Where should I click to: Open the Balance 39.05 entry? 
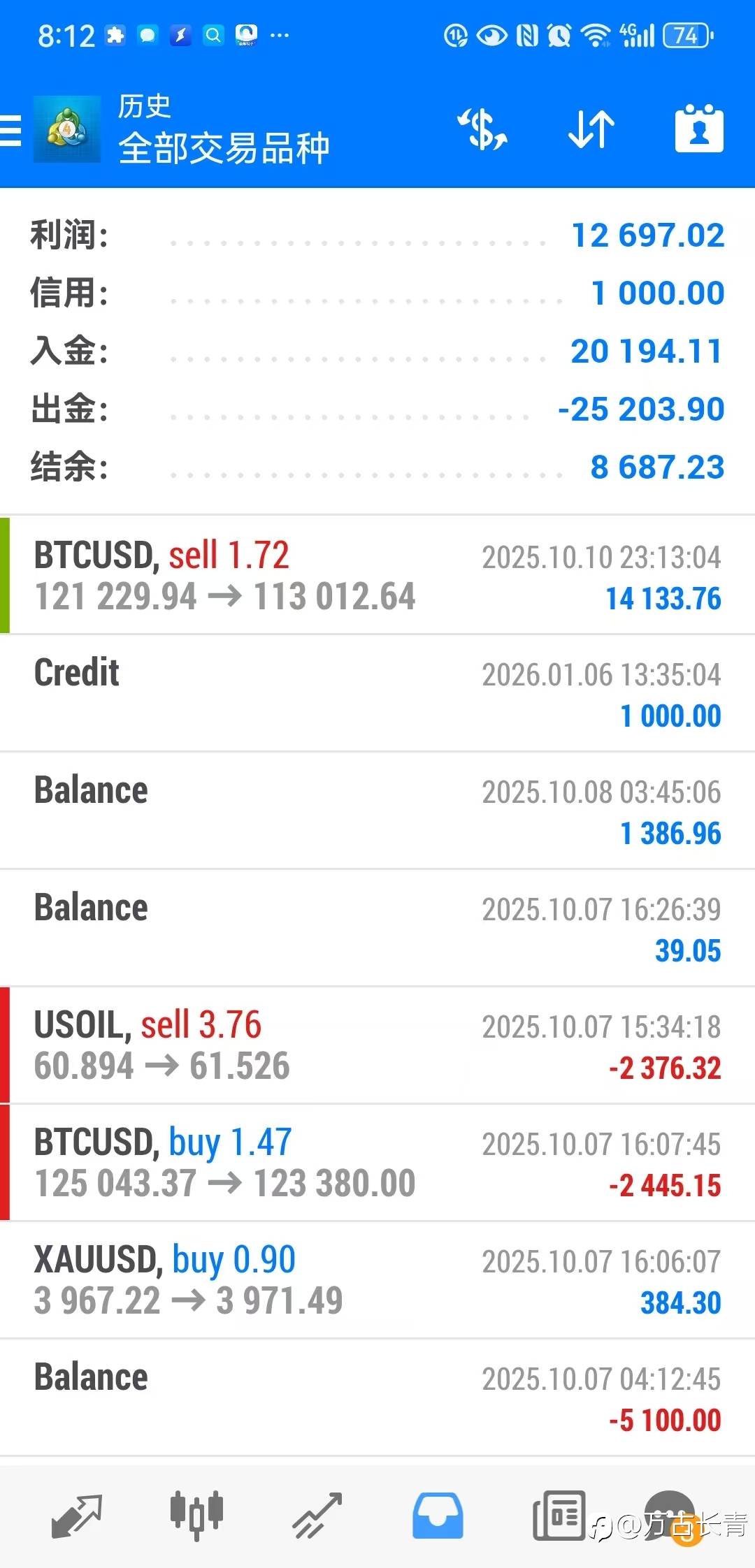(x=377, y=928)
